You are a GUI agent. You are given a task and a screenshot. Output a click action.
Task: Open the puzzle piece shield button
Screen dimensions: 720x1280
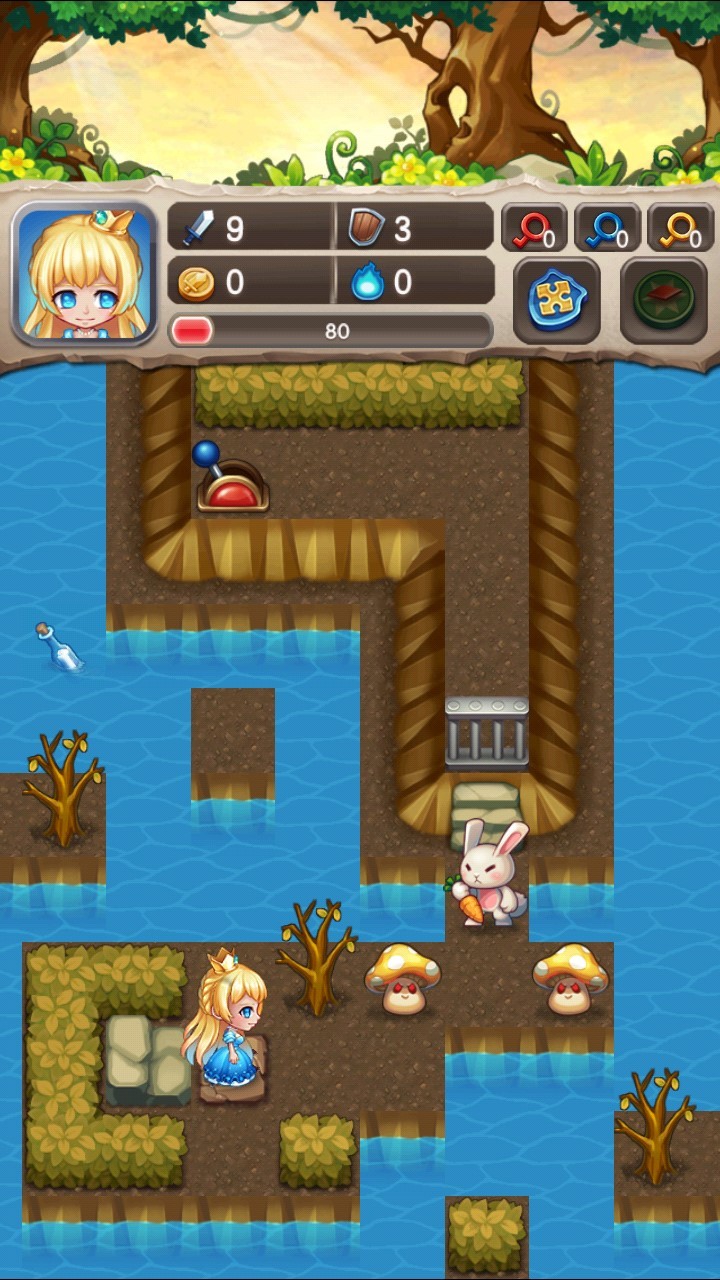(557, 300)
